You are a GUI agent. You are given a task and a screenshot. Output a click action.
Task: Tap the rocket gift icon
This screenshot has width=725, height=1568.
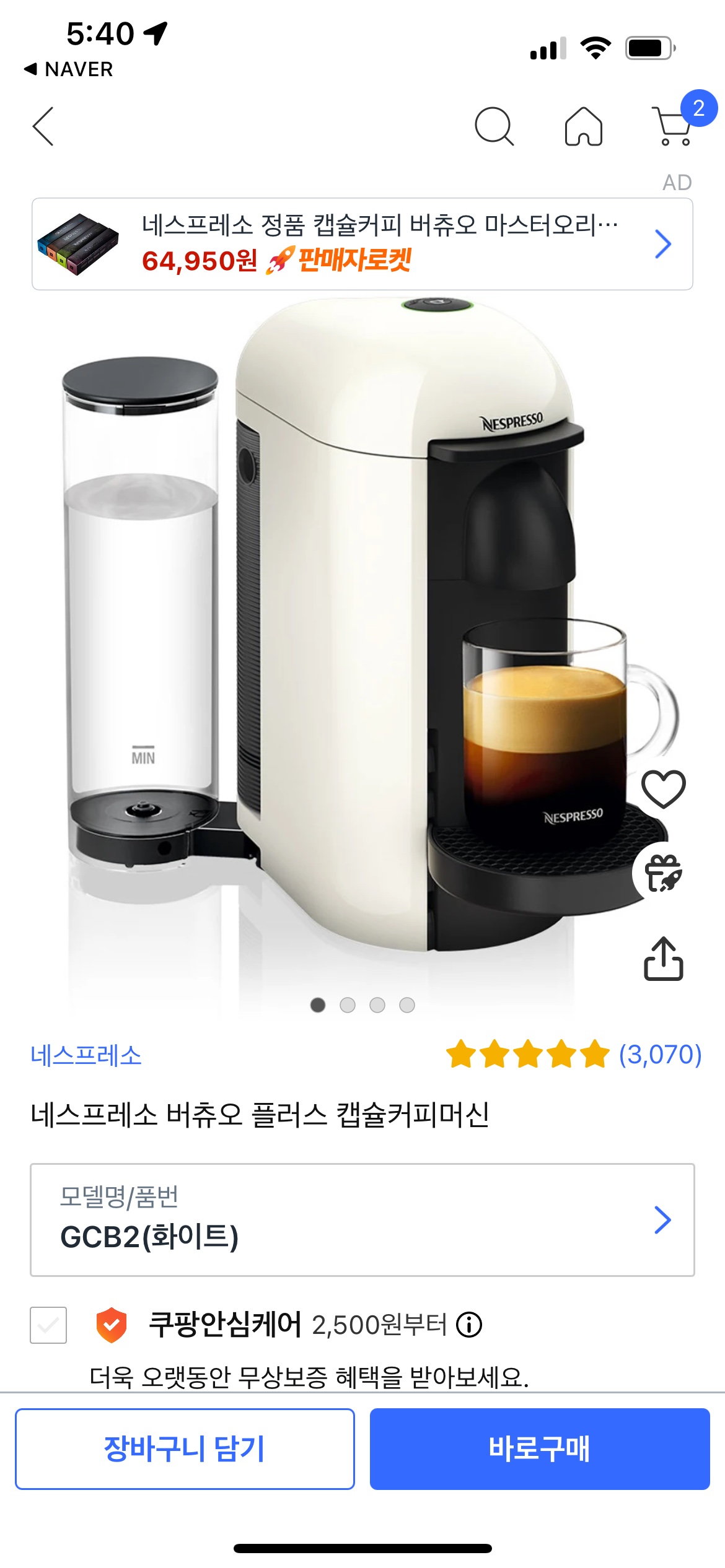pos(664,873)
